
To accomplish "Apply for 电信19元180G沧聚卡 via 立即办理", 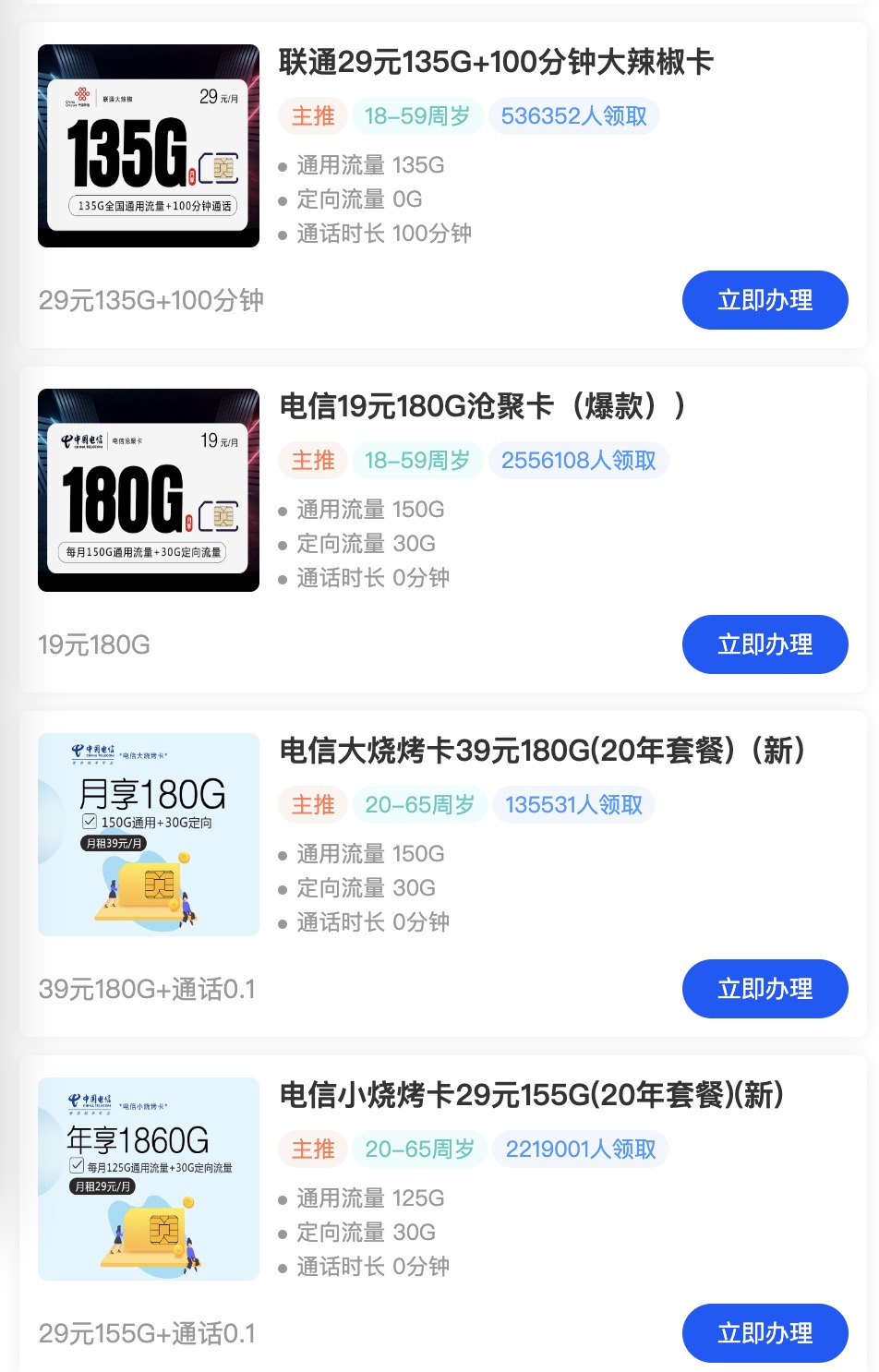I will coord(765,644).
